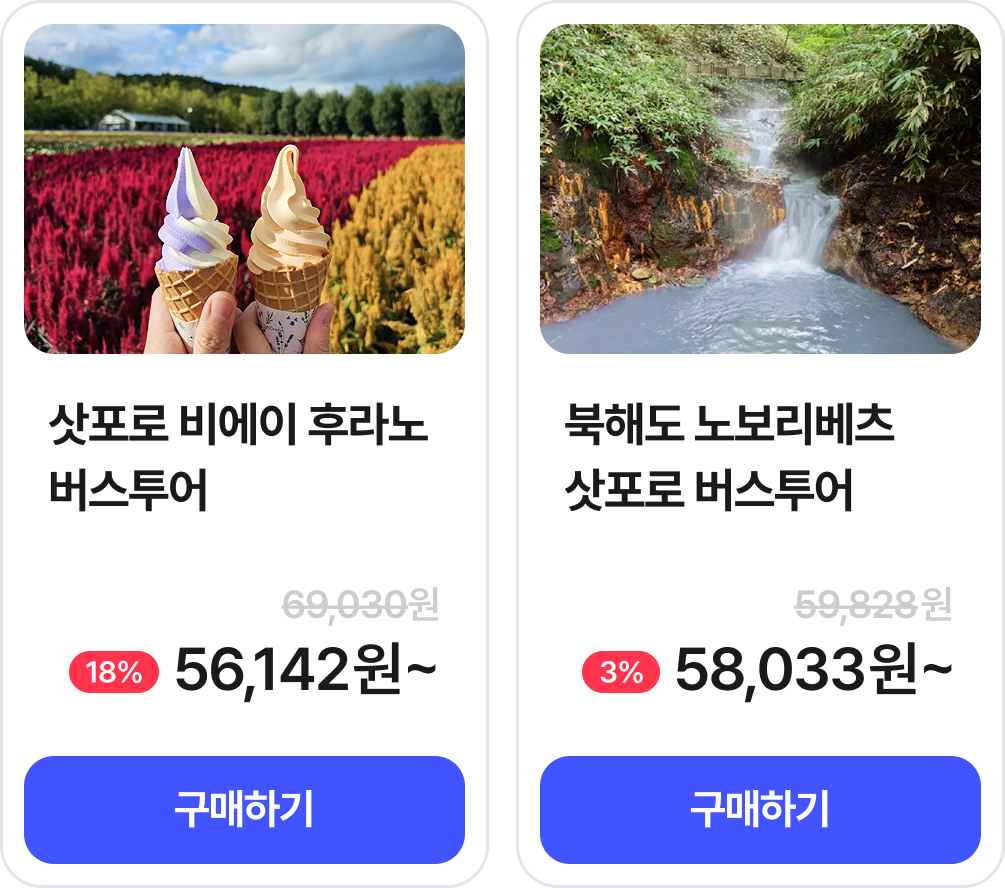Tap 구매하기 for 삿포로 비에이 후라노 버스투어
This screenshot has height=888, width=1005.
pyautogui.click(x=244, y=809)
